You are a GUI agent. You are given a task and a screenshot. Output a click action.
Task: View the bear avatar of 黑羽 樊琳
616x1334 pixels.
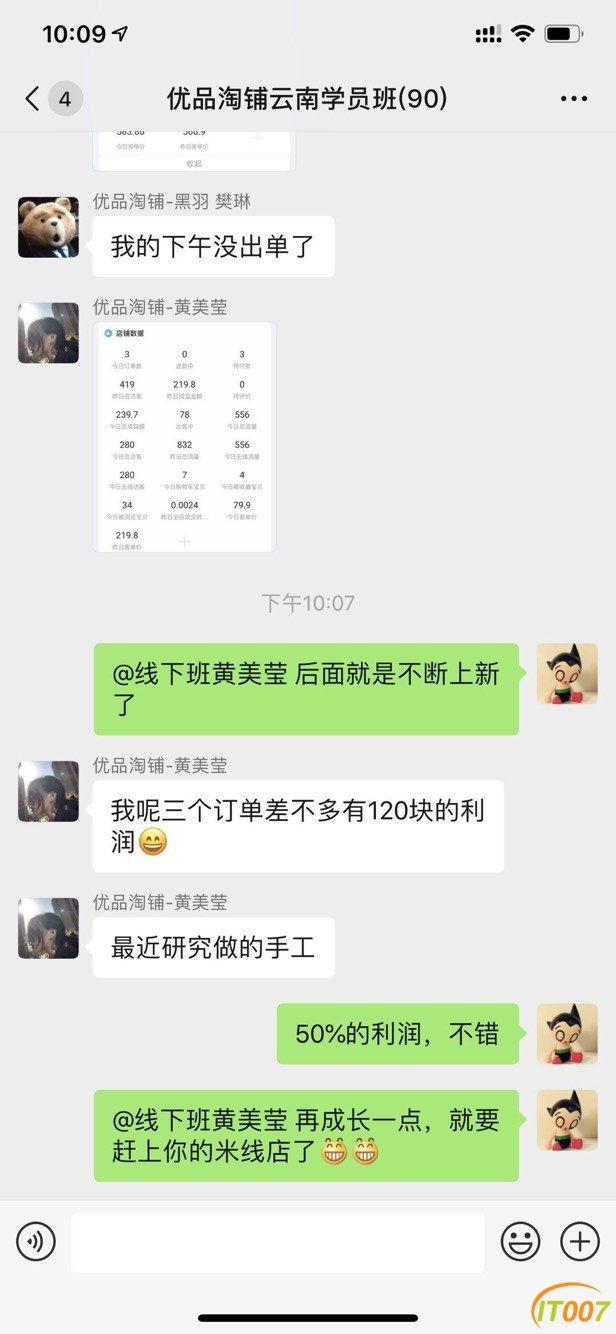[x=48, y=227]
